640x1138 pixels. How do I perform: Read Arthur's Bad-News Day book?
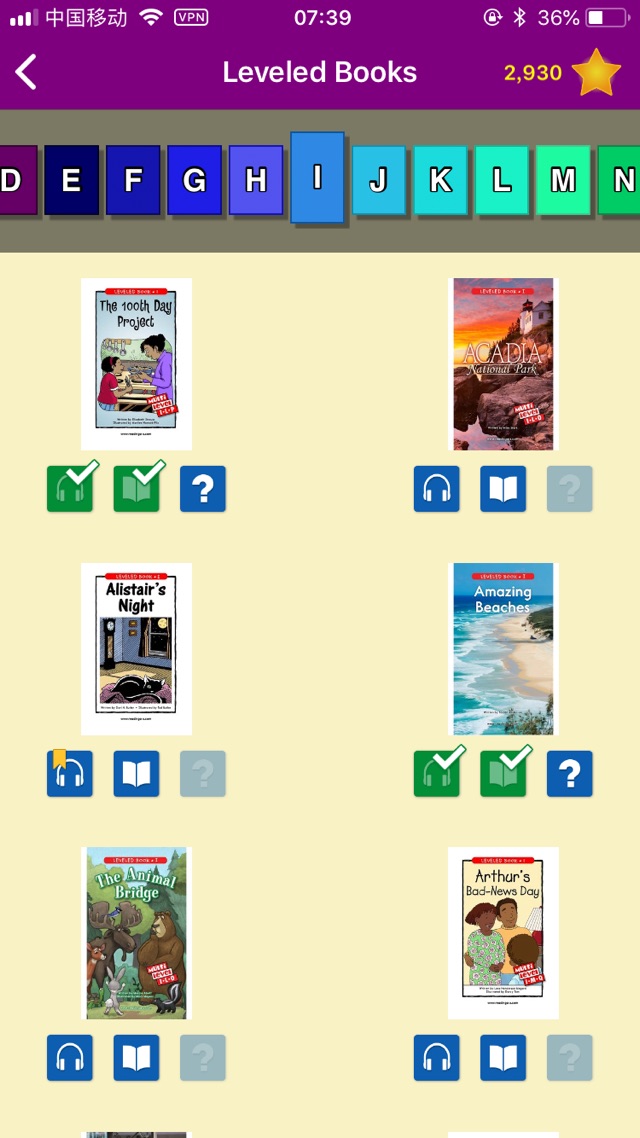(503, 1058)
